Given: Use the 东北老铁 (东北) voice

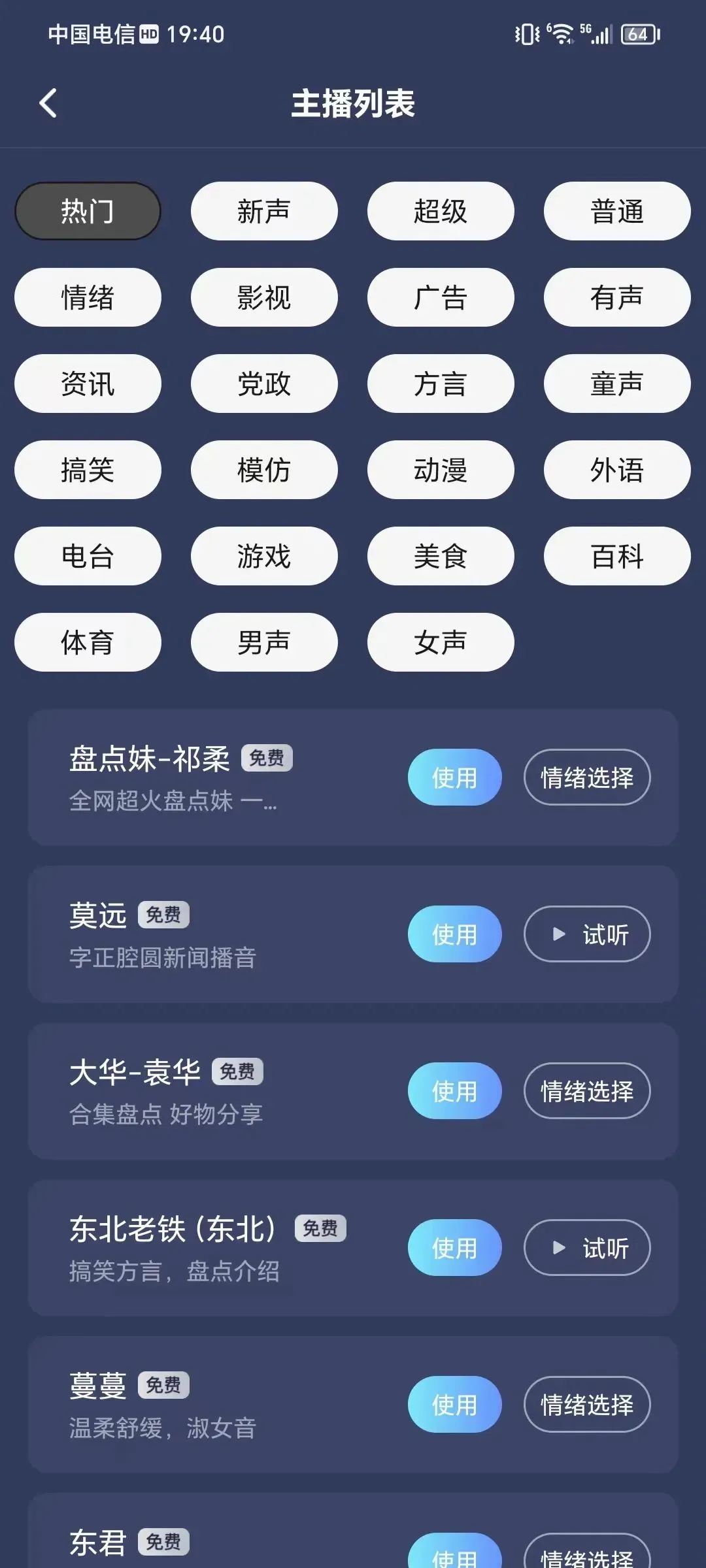Looking at the screenshot, I should pos(455,1248).
